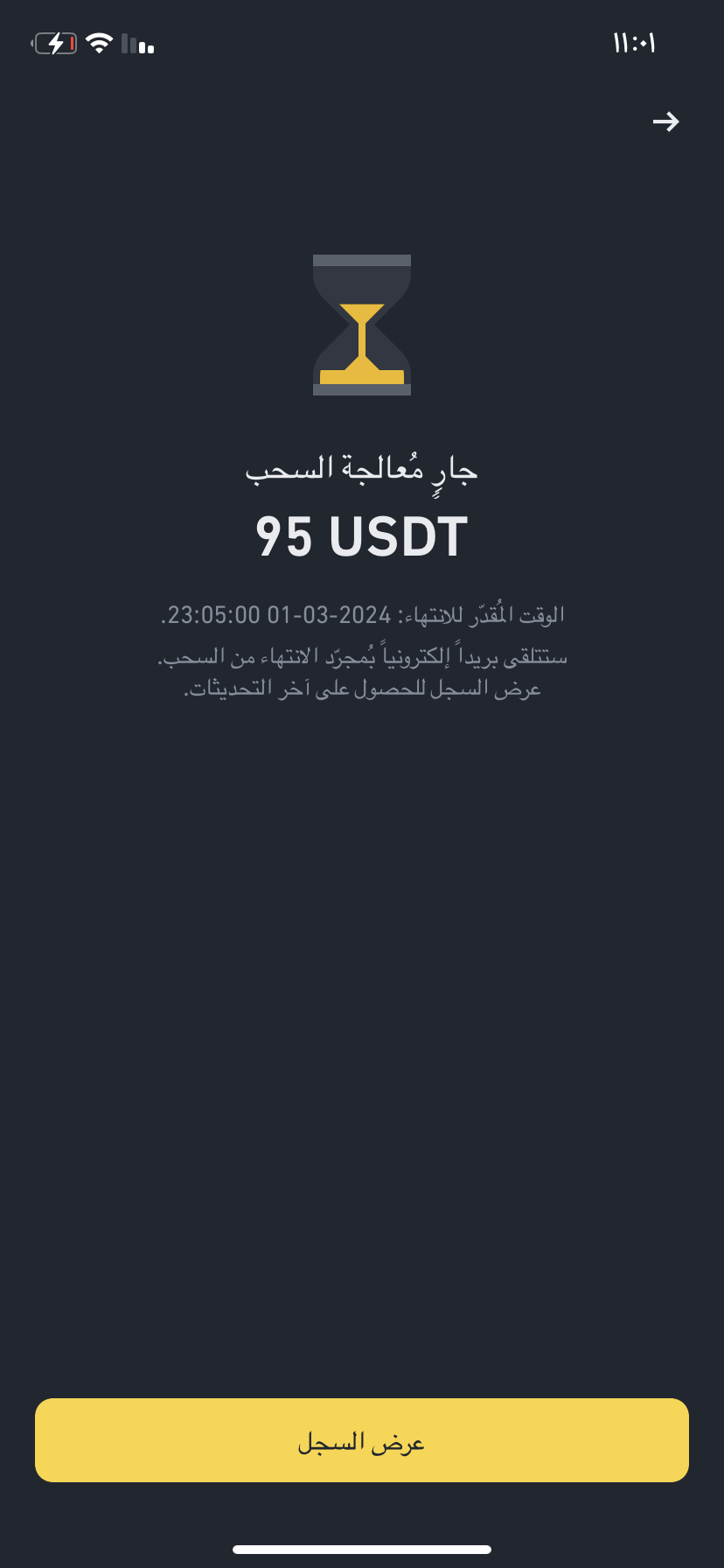The height and width of the screenshot is (1568, 724).
Task: Tap the email notification sentence
Action: coord(361,655)
